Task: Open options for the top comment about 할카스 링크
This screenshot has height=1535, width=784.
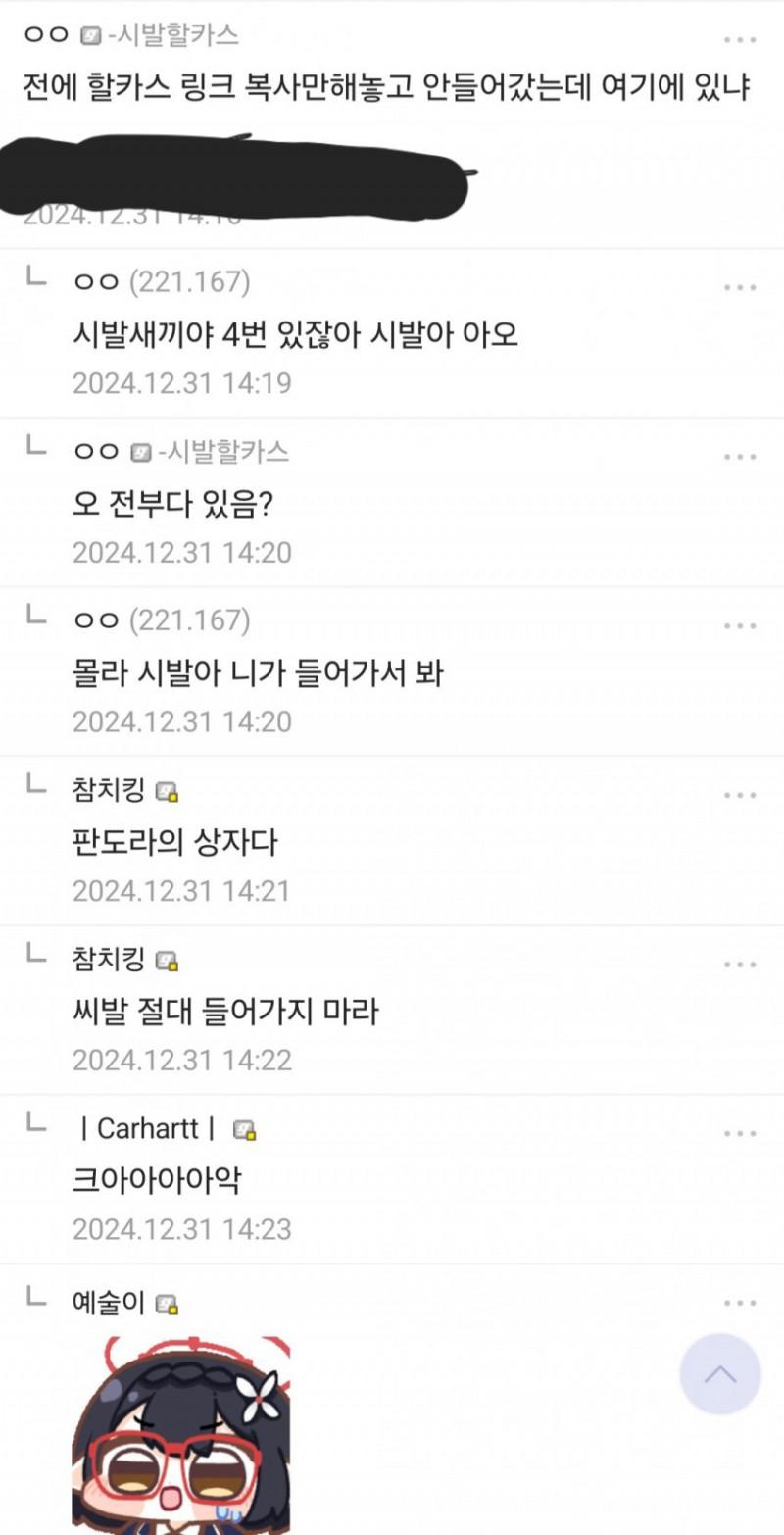Action: (x=739, y=40)
